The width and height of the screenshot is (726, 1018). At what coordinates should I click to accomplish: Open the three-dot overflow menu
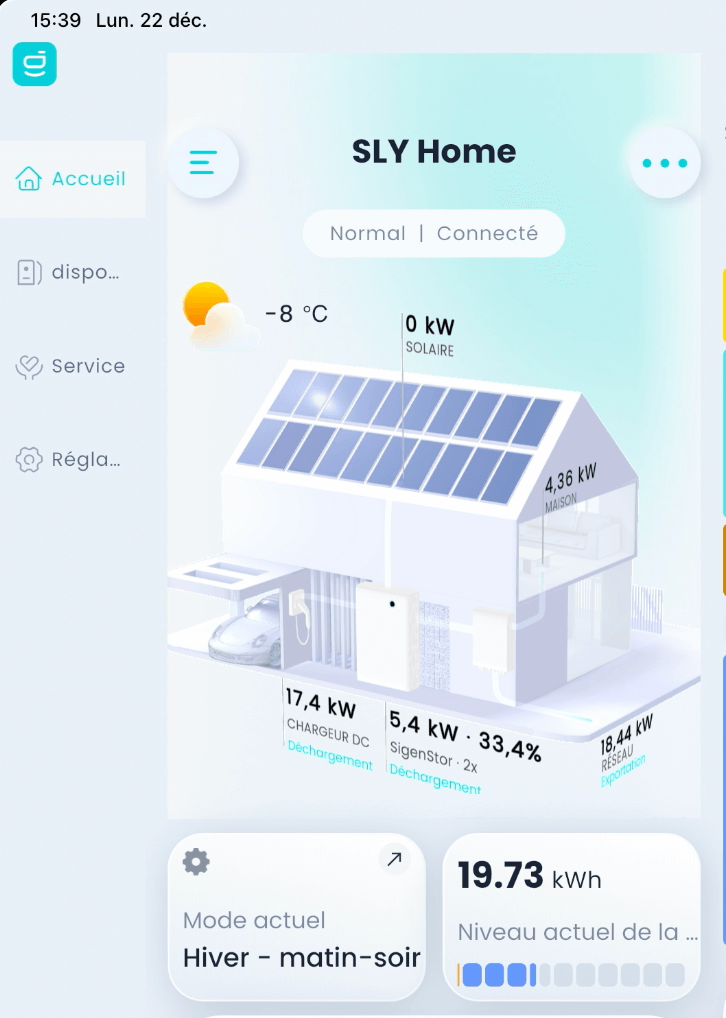pyautogui.click(x=665, y=163)
